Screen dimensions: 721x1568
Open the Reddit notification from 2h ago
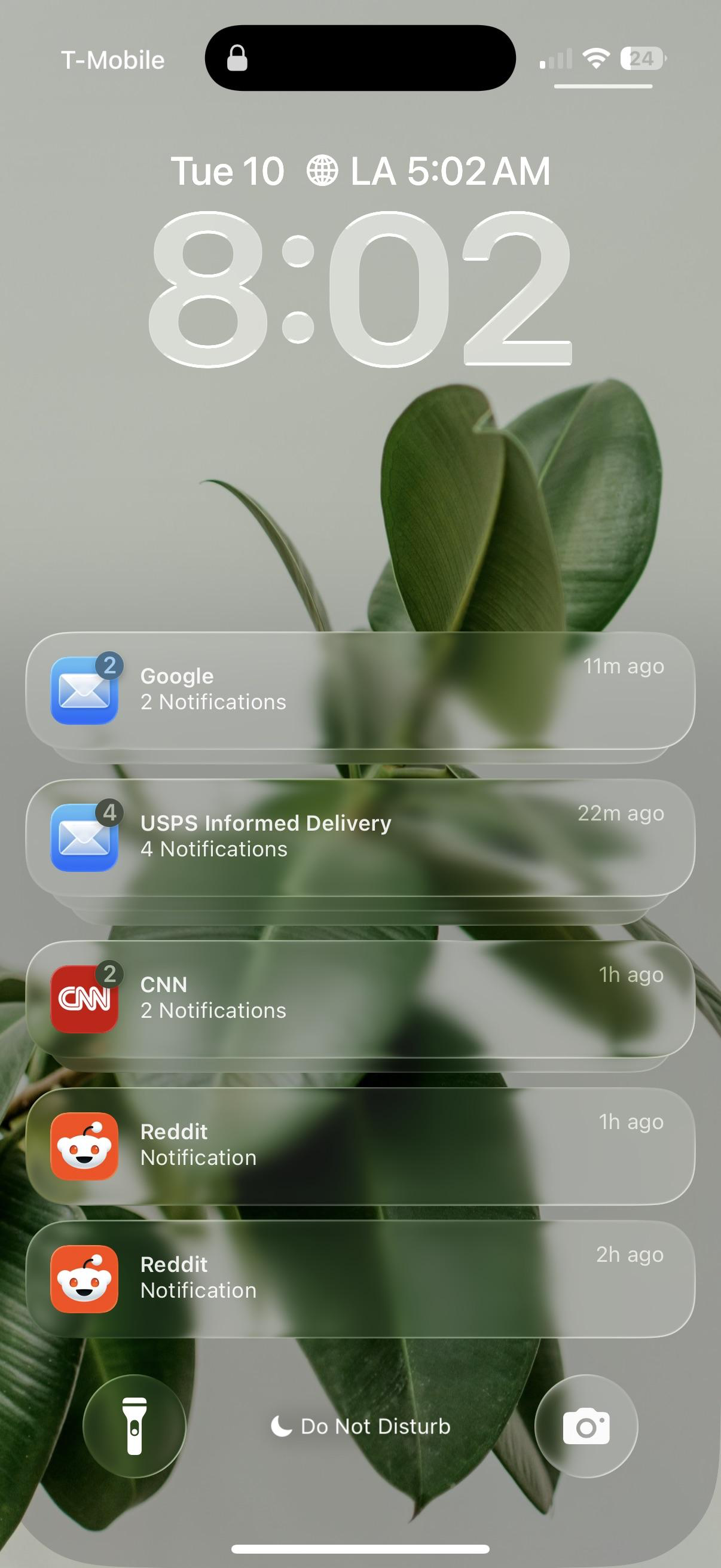pos(360,1279)
